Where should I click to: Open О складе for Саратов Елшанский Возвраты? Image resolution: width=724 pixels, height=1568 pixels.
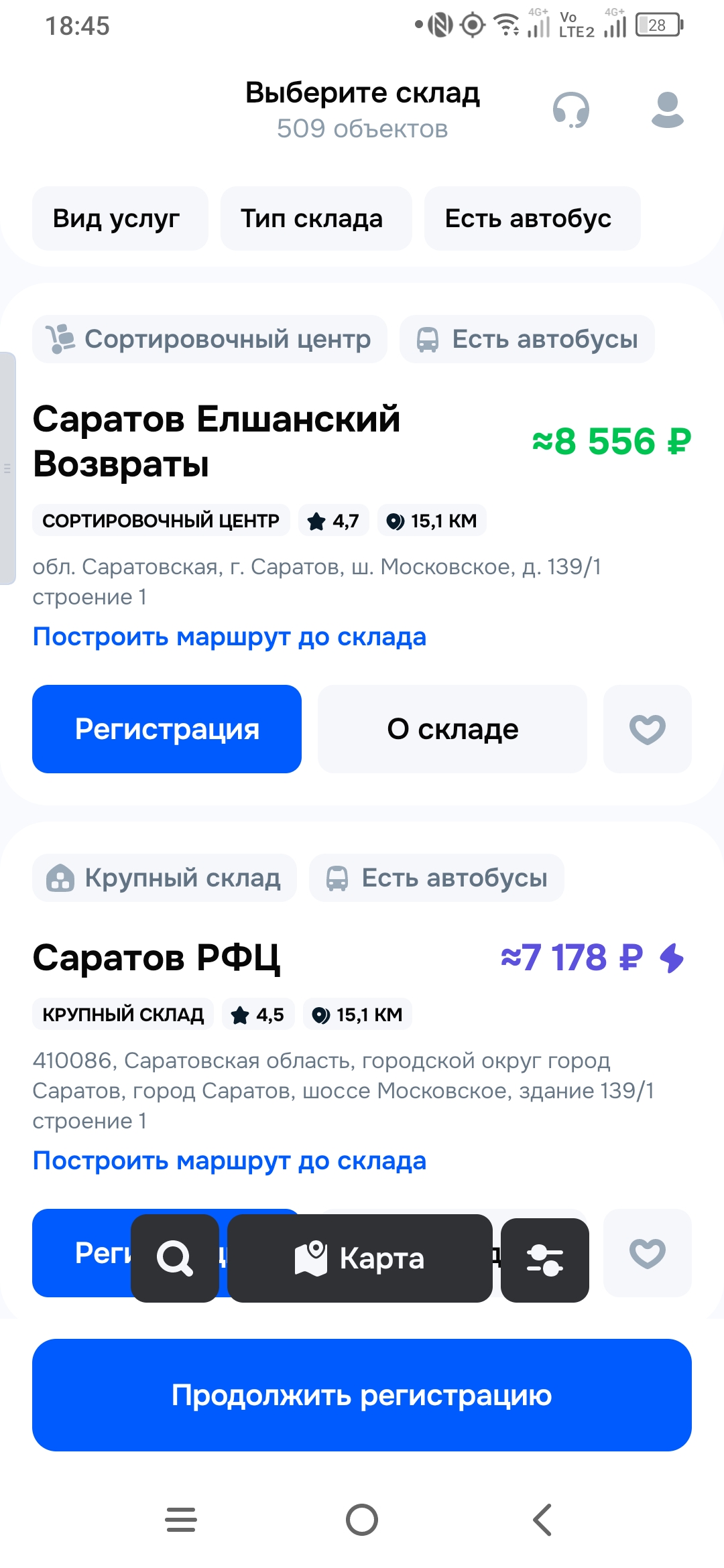click(x=452, y=729)
